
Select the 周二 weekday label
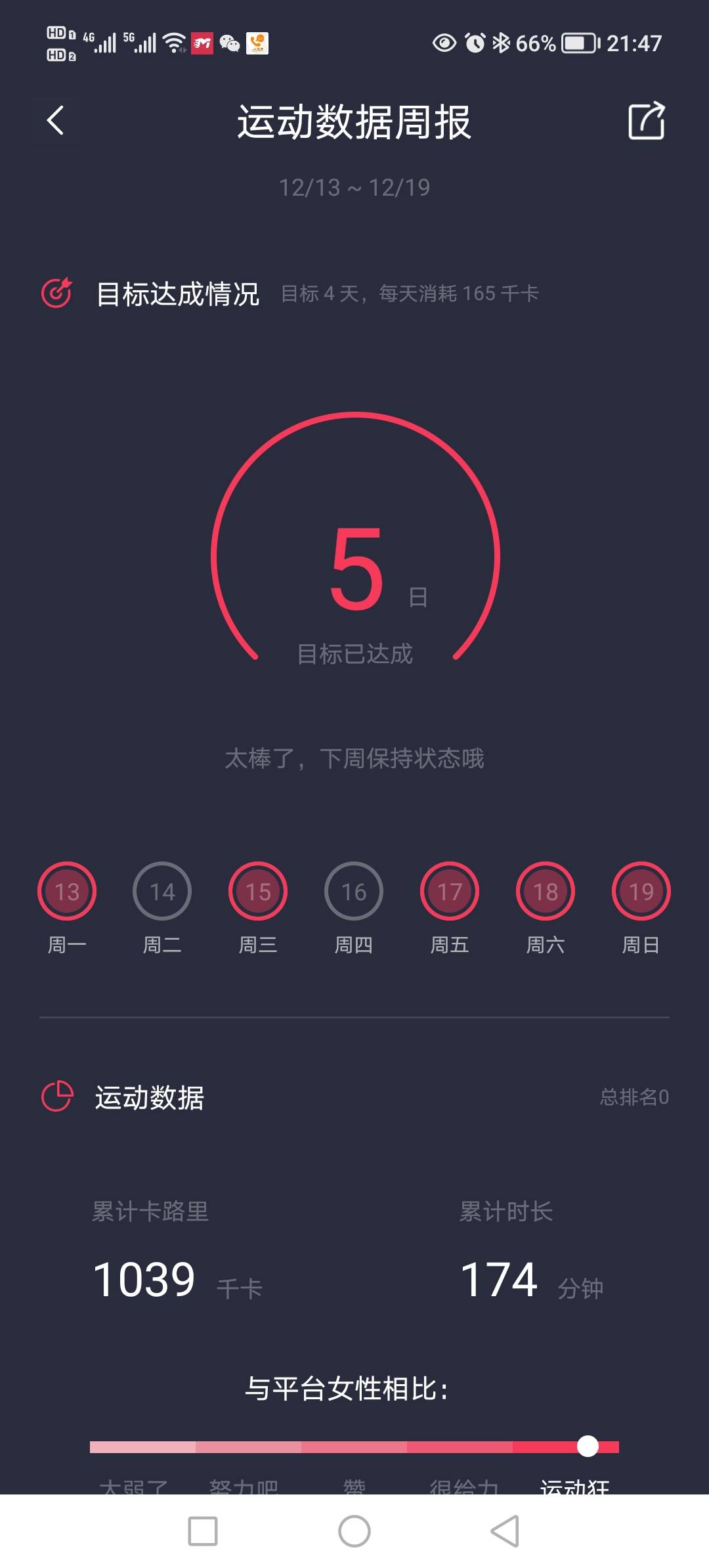click(162, 946)
